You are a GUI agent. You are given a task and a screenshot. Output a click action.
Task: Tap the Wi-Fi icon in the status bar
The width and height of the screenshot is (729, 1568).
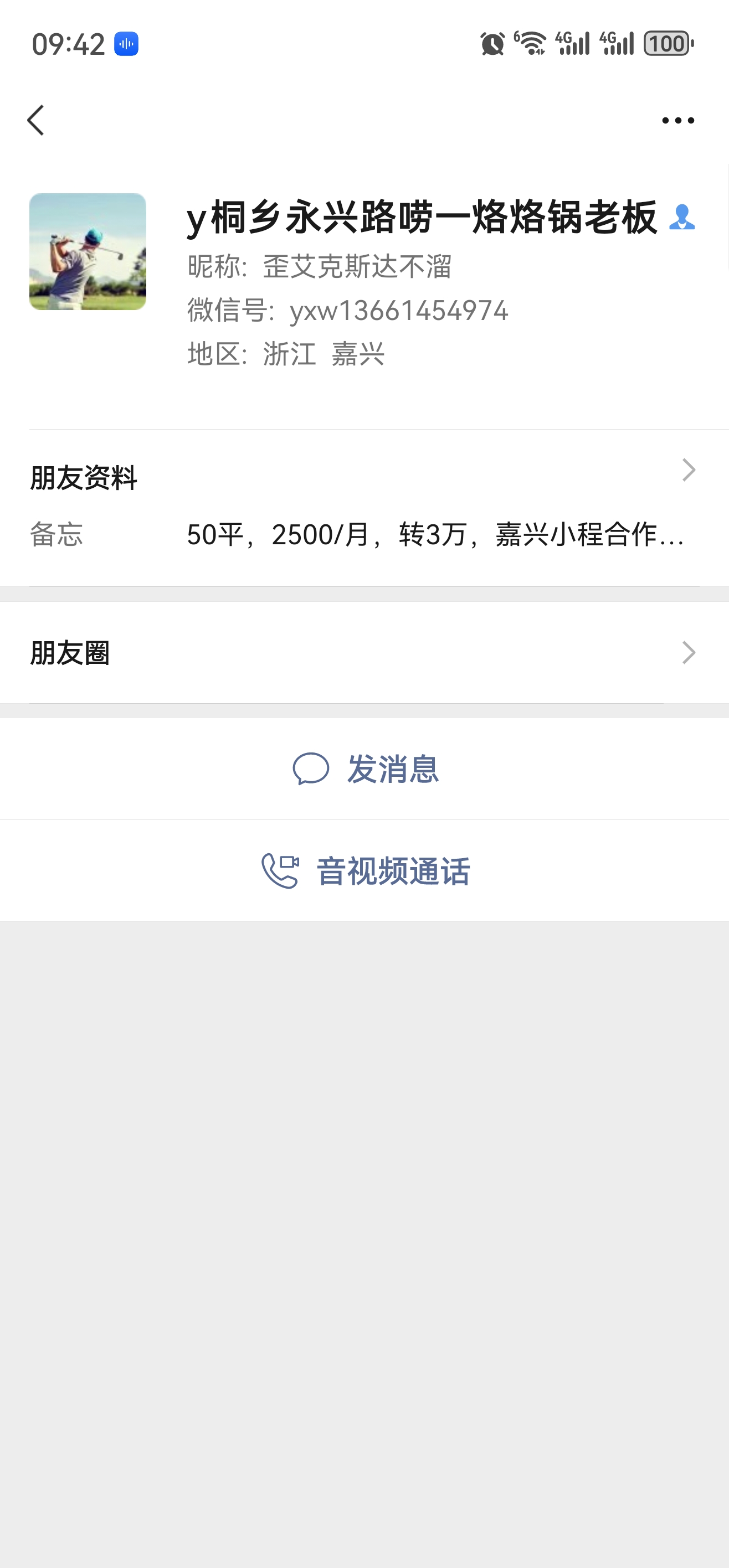coord(531,44)
